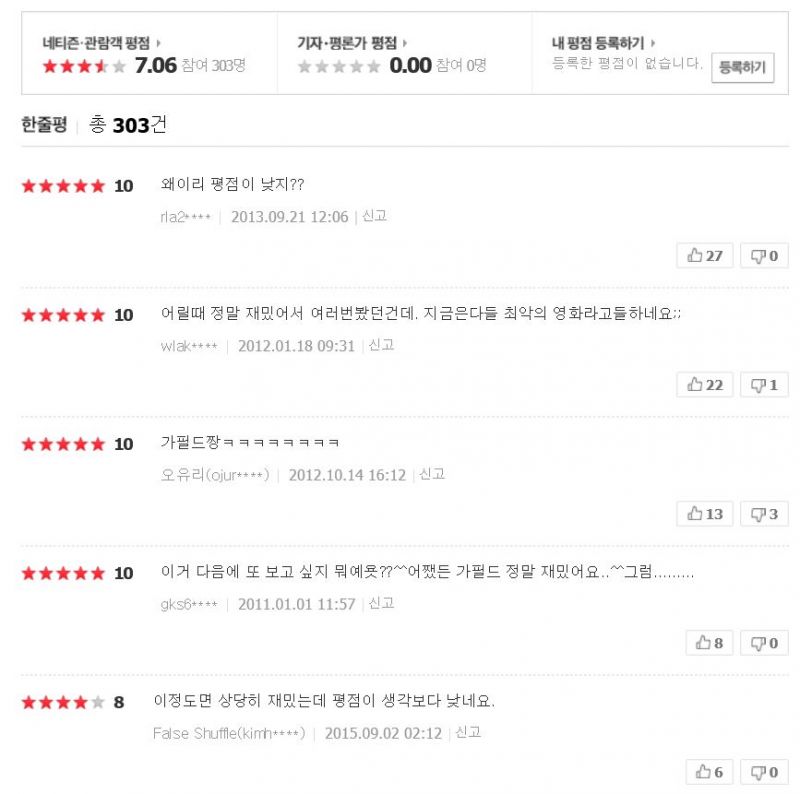The width and height of the screenshot is (800, 794).
Task: Dislike the review by False Shuffle
Action: (764, 771)
